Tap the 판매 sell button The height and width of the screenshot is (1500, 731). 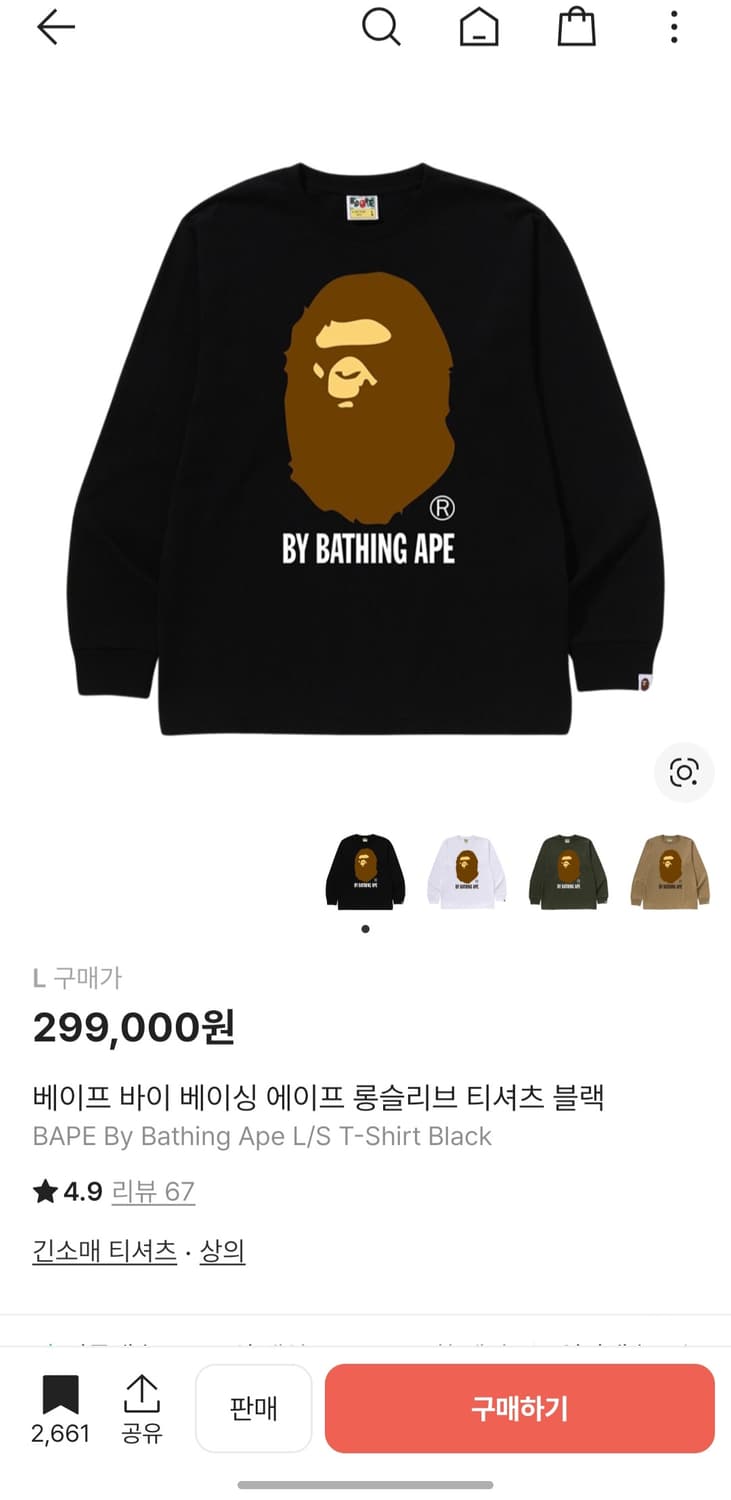click(253, 1408)
